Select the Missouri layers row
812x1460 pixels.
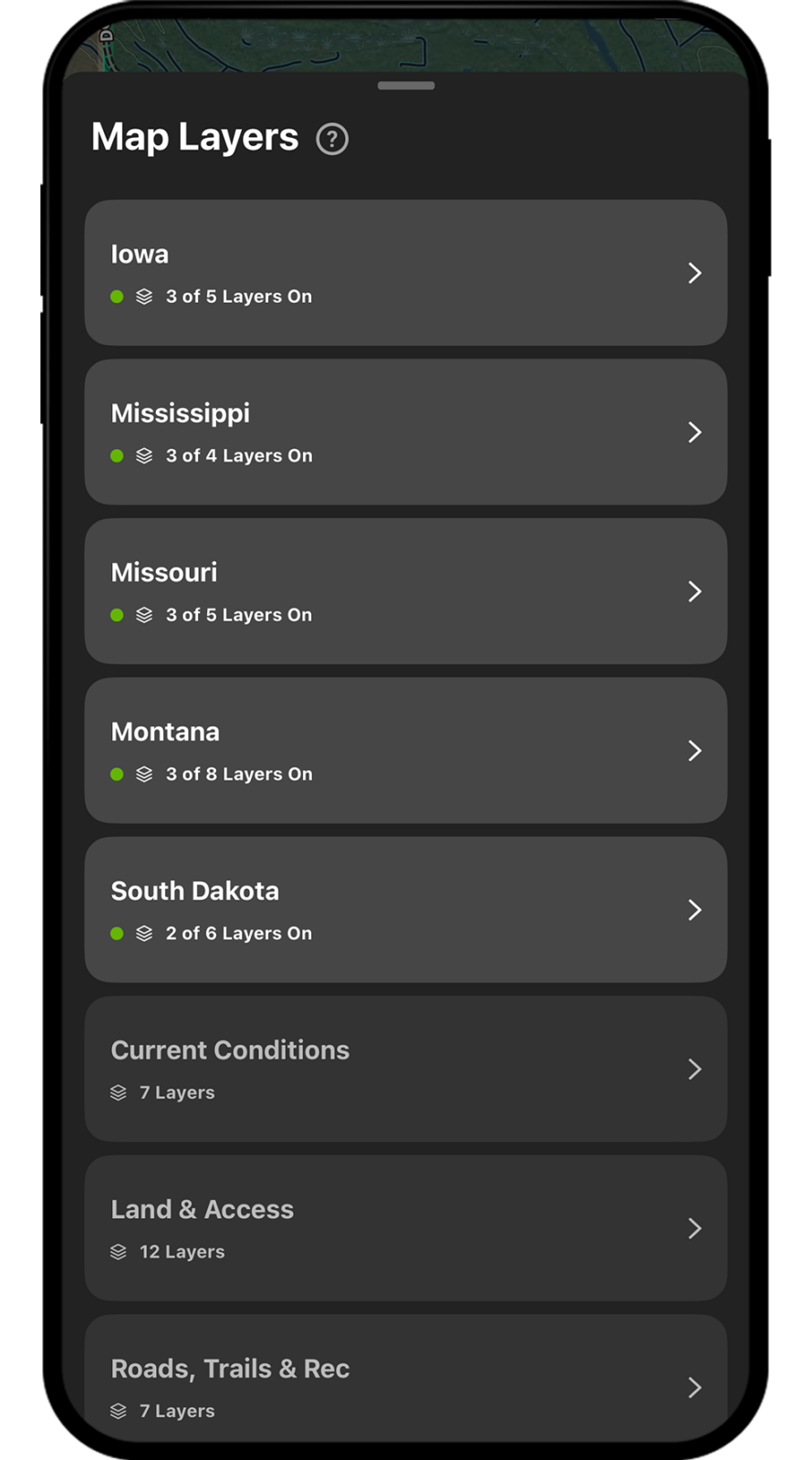[x=405, y=591]
